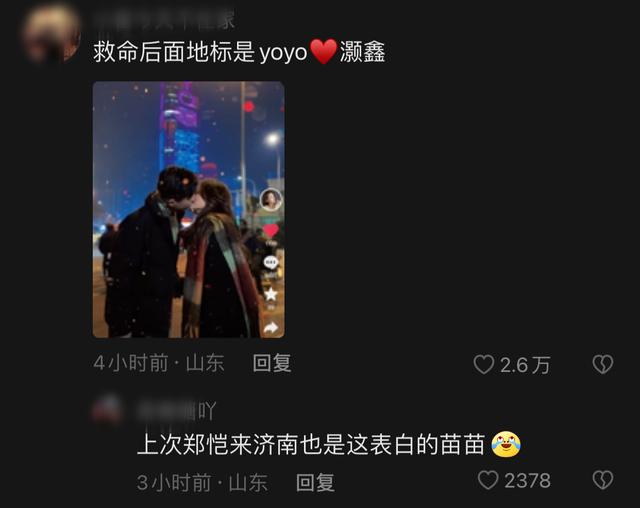Dislike the yoyo landmark comment
Viewport: 640px width, 508px height.
click(x=602, y=365)
